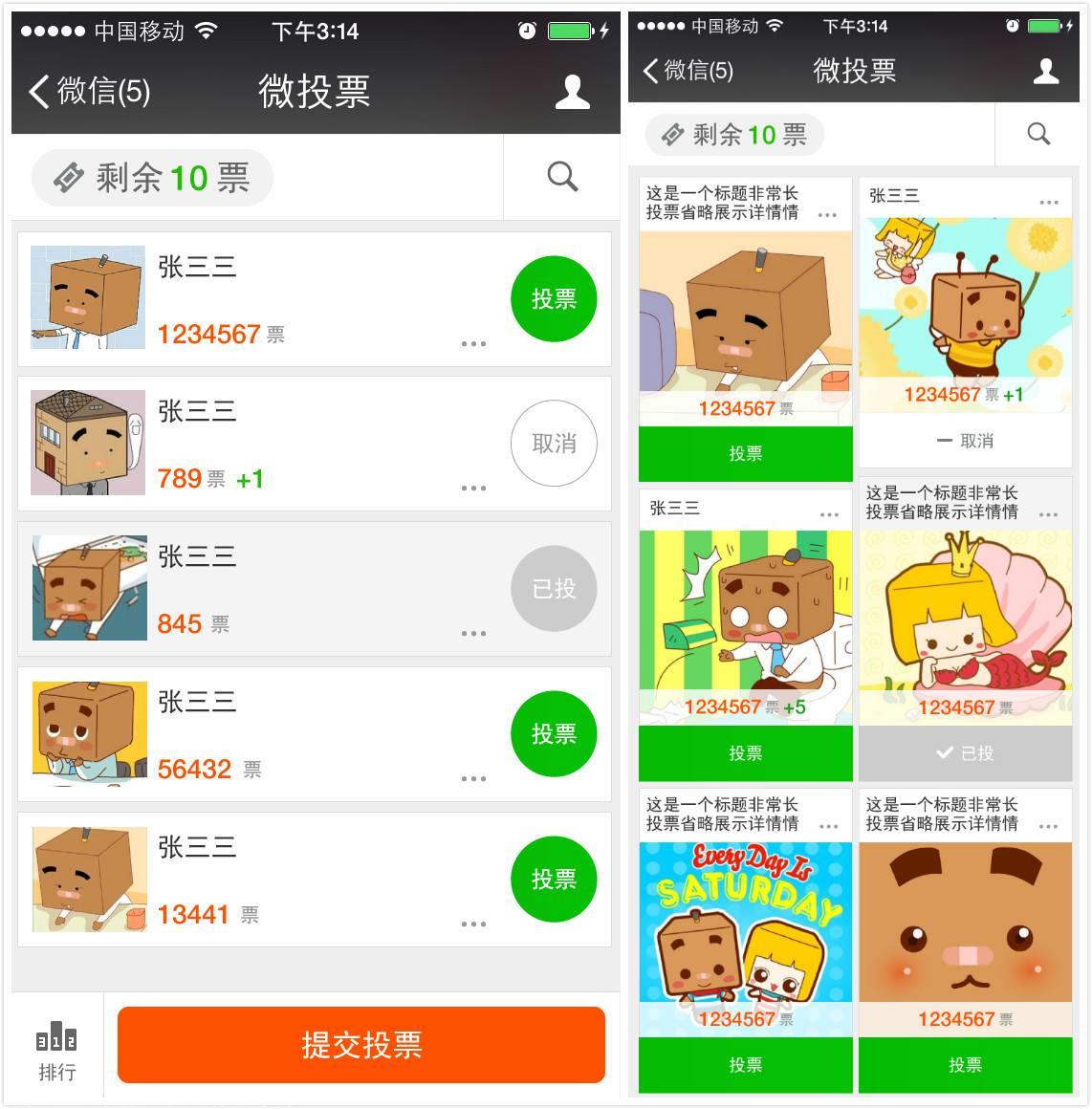The image size is (1092, 1109).
Task: Open more options on the 56432 票 entry
Action: point(473,778)
